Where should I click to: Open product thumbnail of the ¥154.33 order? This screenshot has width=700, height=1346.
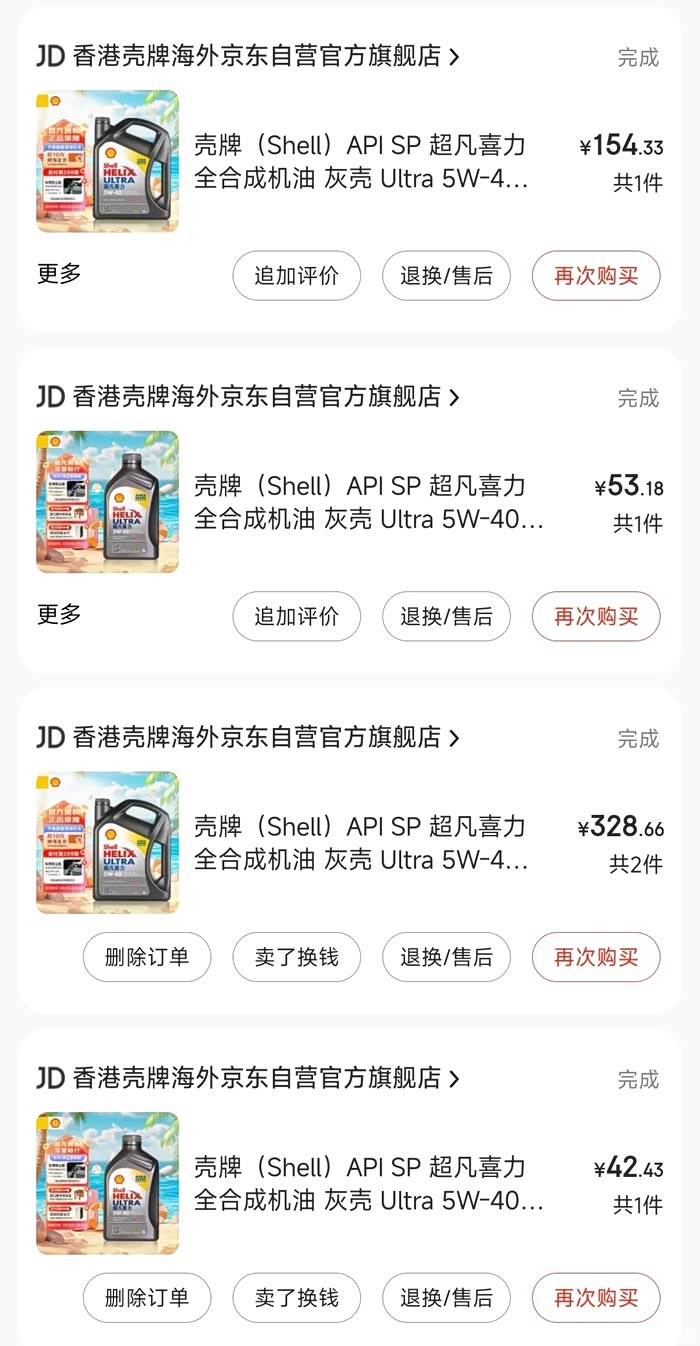click(108, 161)
